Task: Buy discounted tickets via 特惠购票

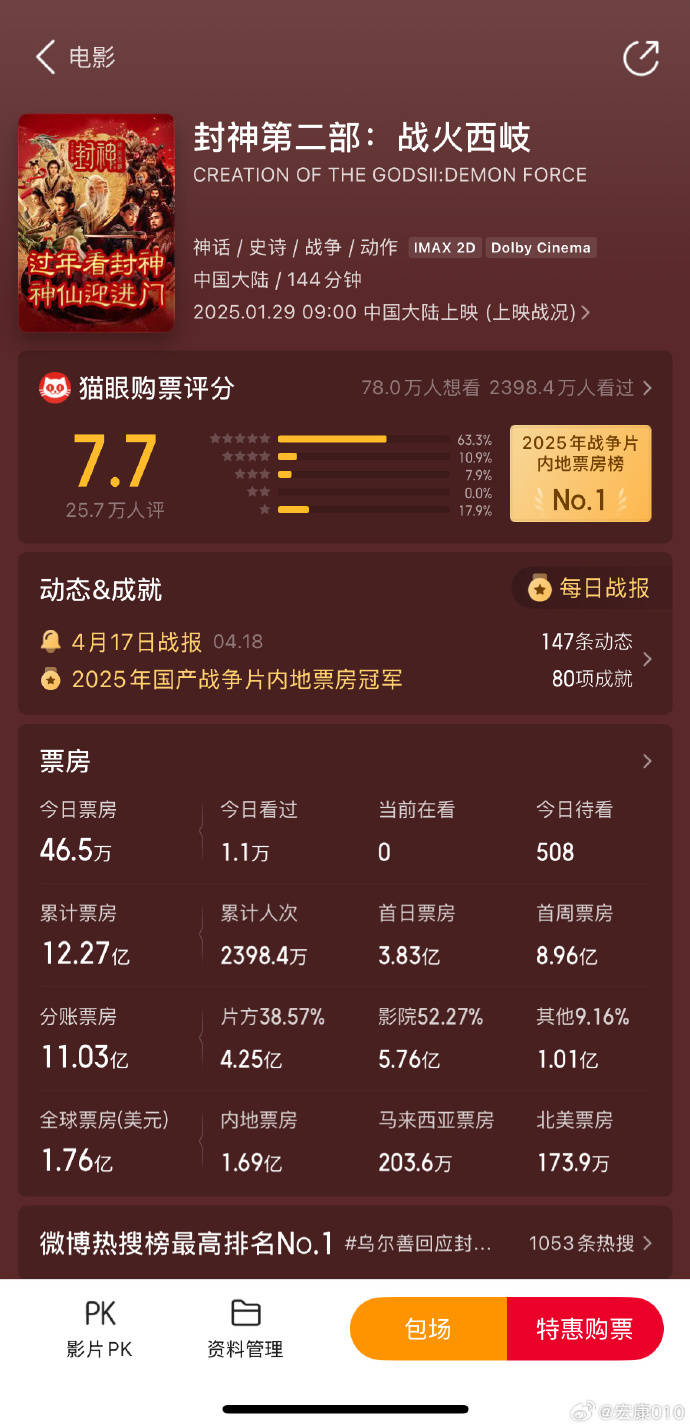Action: (x=585, y=1329)
